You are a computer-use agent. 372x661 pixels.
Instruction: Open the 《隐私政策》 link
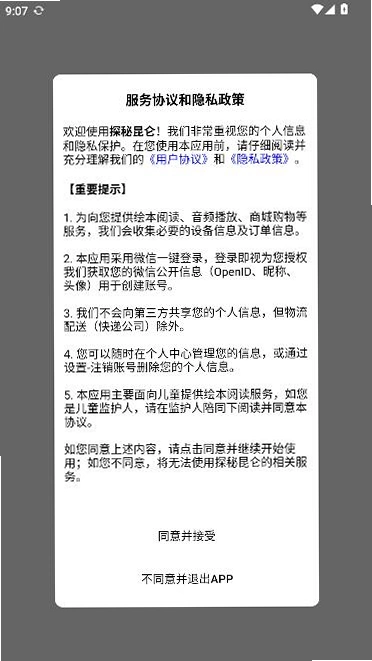click(259, 160)
